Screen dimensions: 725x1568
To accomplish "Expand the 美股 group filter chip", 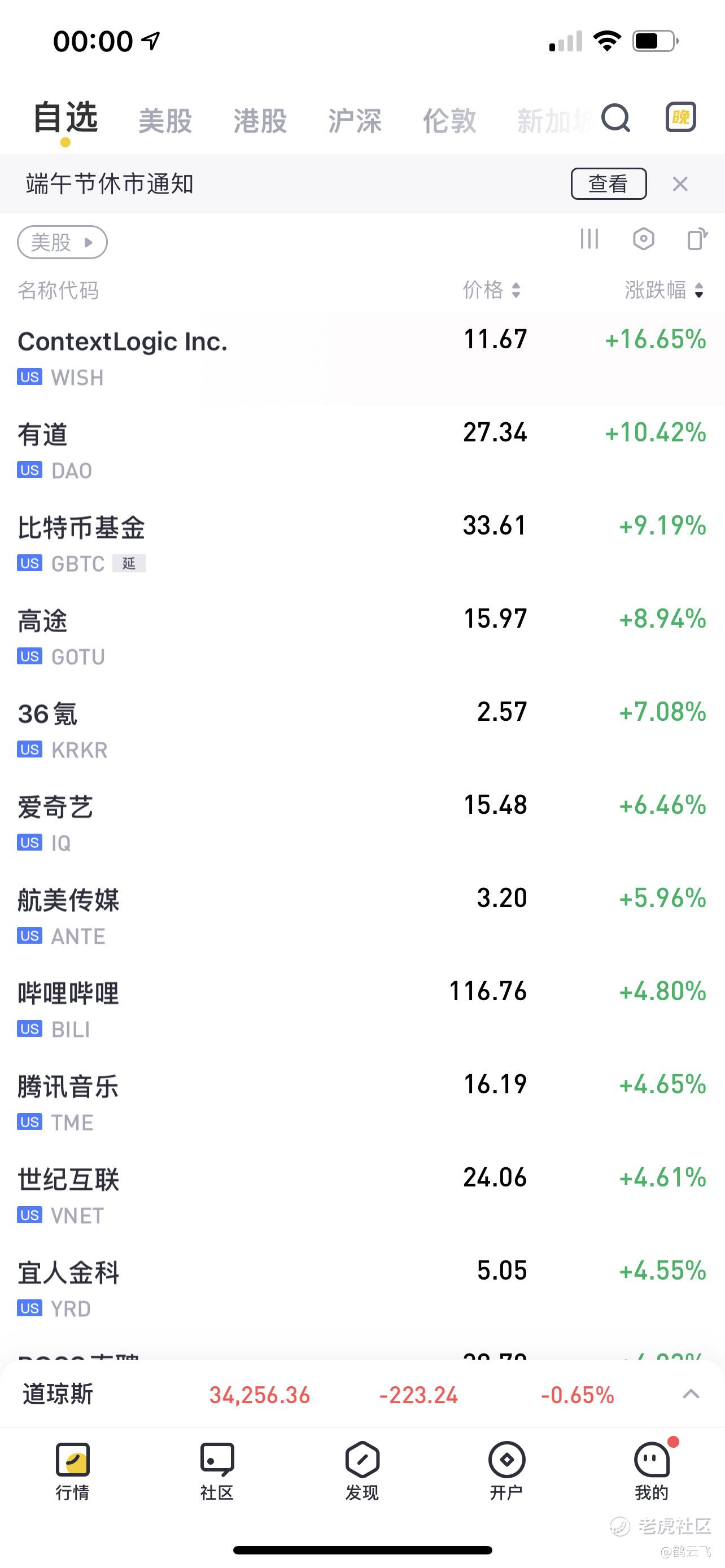I will (x=62, y=242).
